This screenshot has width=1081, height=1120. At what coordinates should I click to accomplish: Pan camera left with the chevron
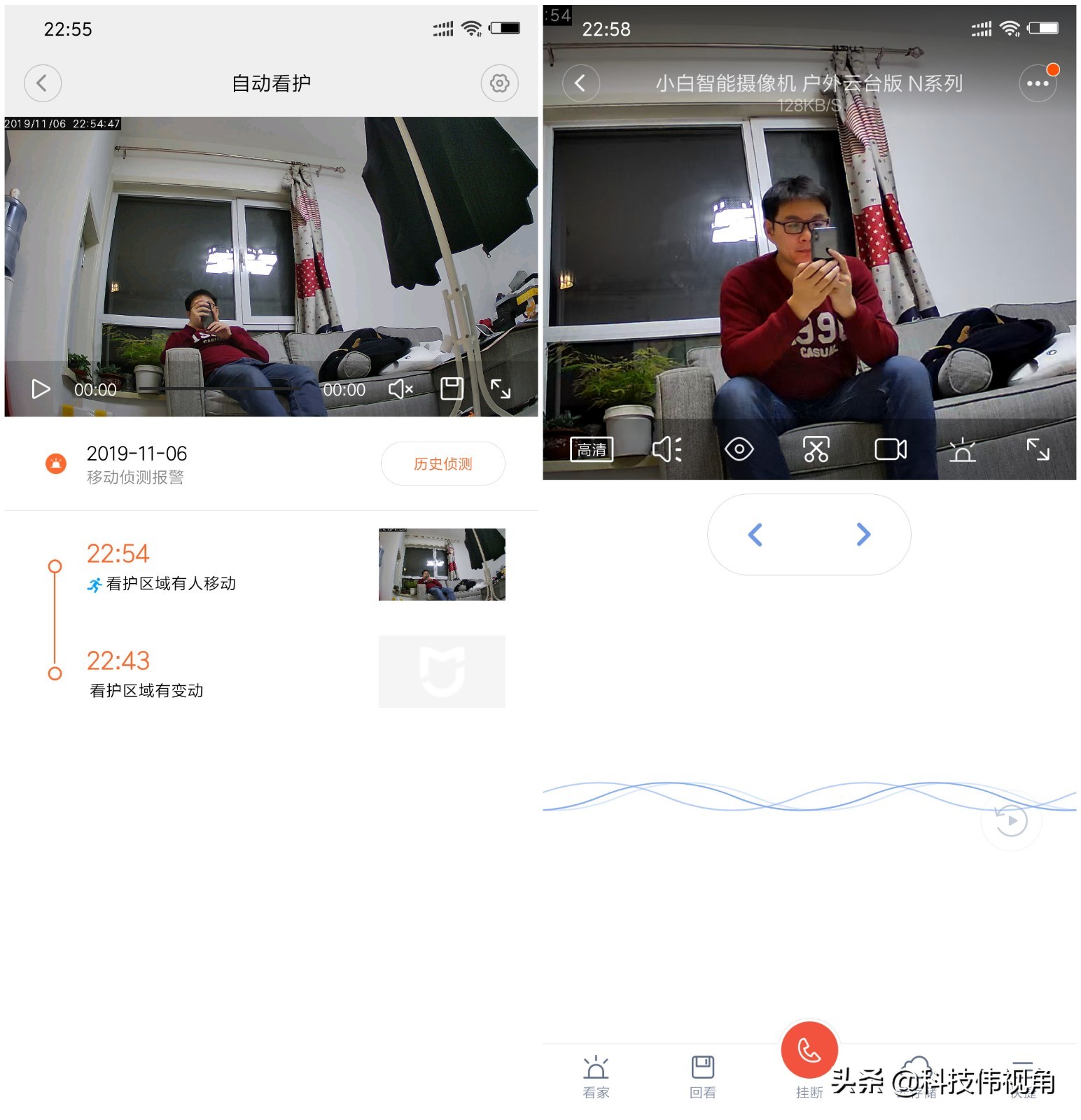coord(755,534)
